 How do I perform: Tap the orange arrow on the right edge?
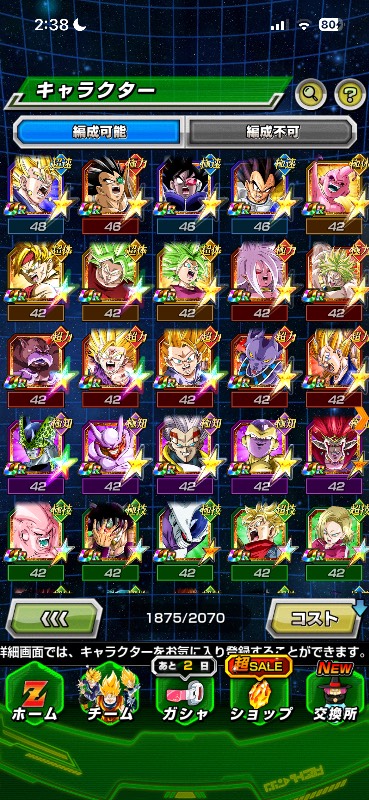361,421
